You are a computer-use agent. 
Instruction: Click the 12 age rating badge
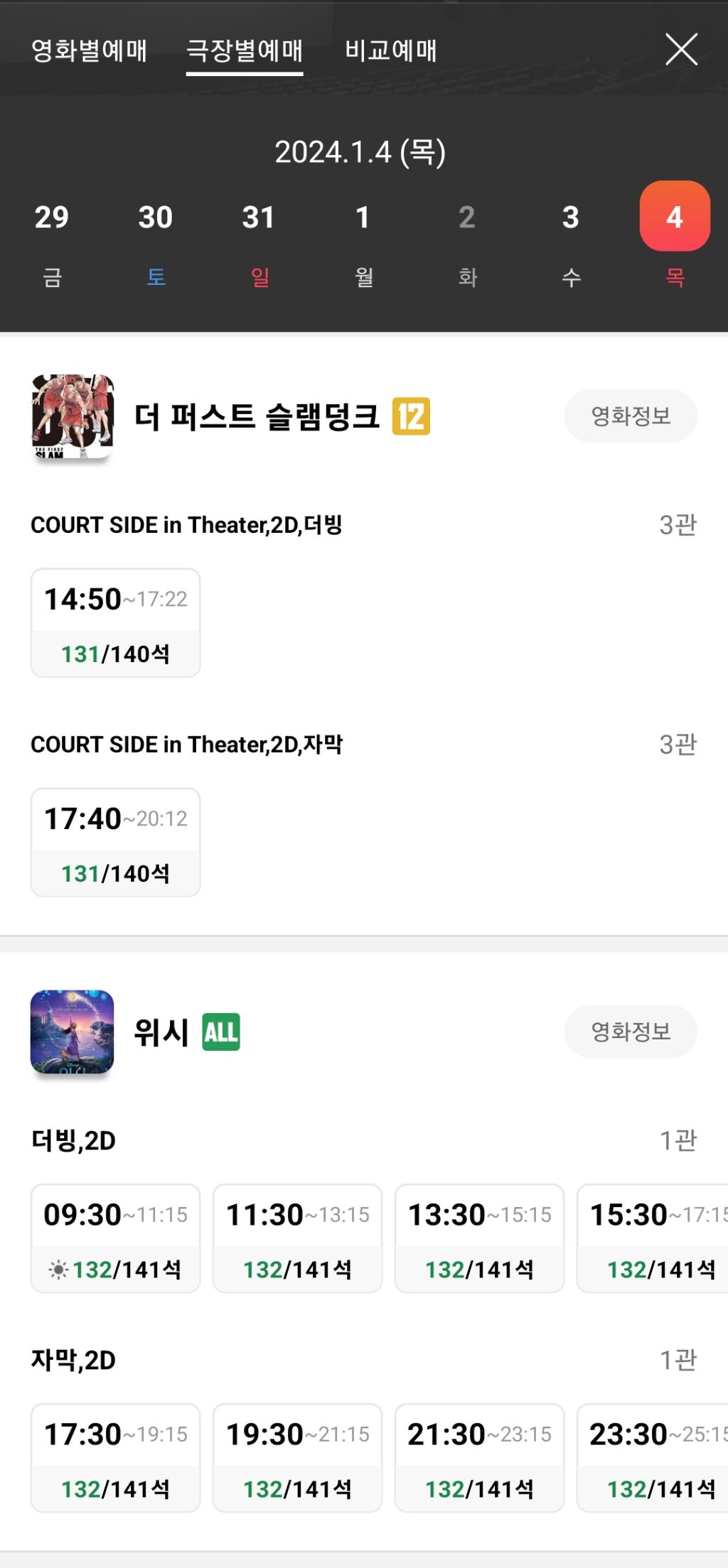coord(410,418)
